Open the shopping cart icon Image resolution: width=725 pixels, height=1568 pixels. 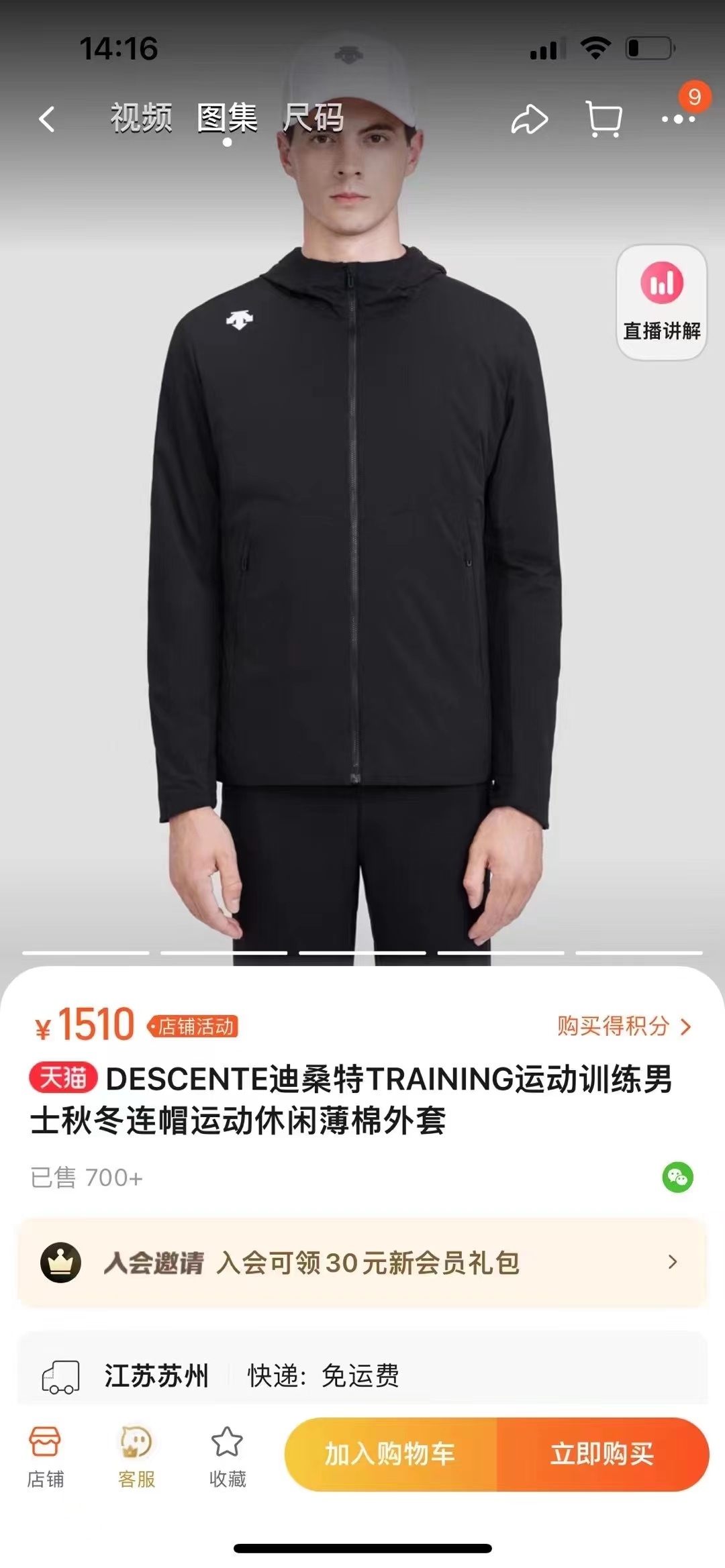click(x=603, y=120)
